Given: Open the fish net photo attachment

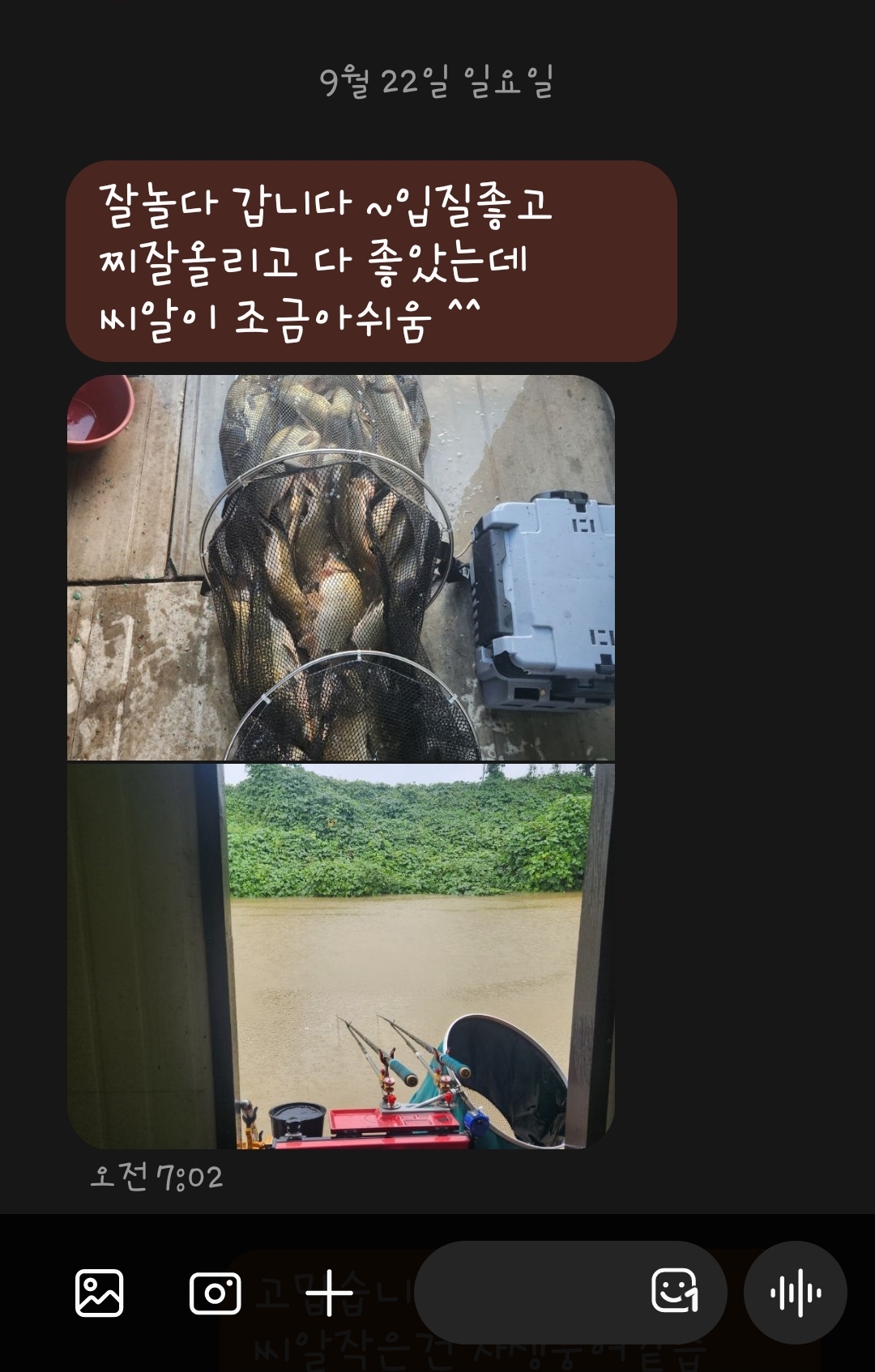Looking at the screenshot, I should point(340,567).
